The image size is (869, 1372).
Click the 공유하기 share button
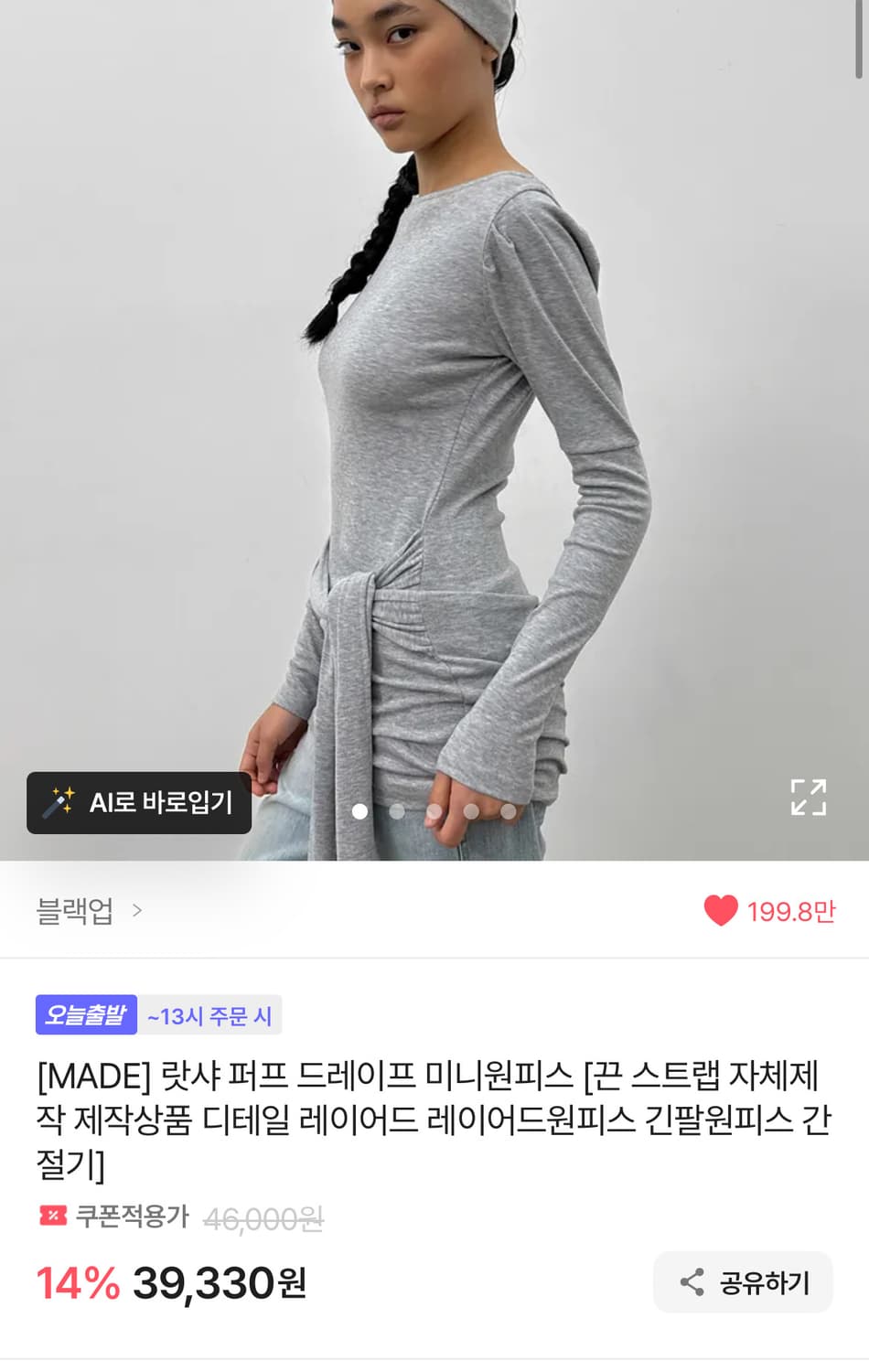click(743, 1282)
